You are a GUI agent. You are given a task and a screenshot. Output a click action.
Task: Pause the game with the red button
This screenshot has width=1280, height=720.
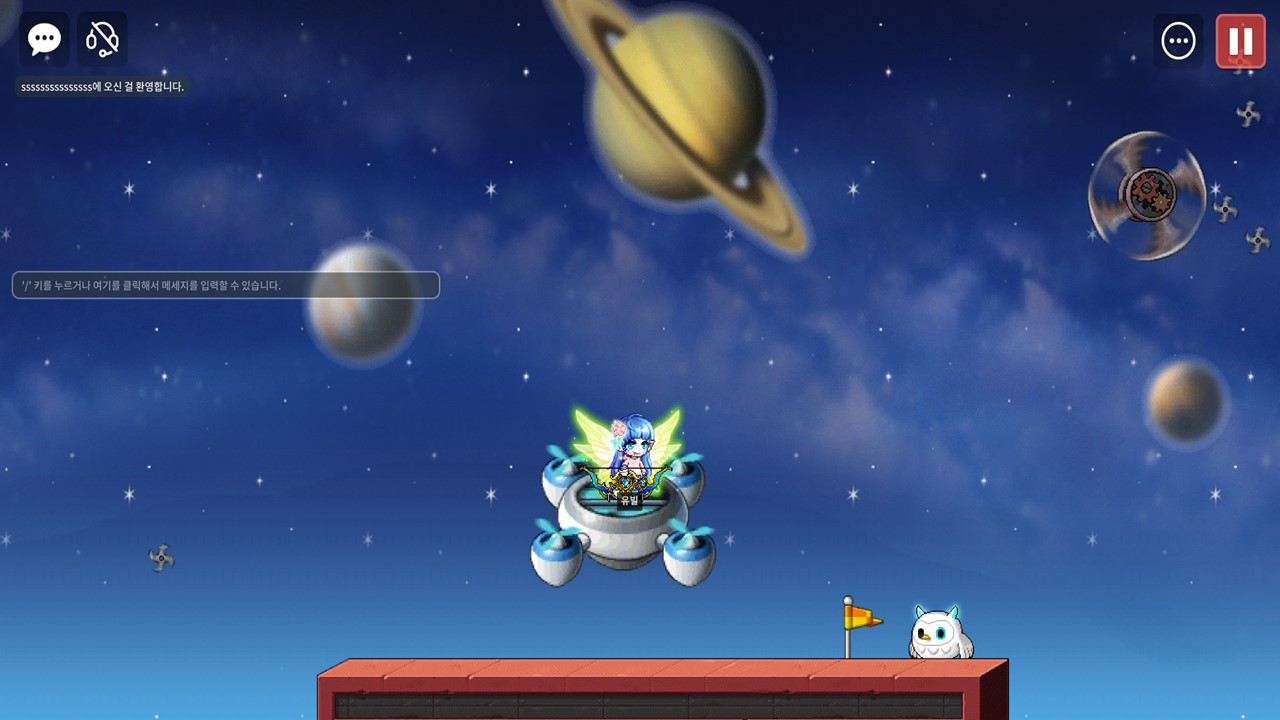[1240, 41]
